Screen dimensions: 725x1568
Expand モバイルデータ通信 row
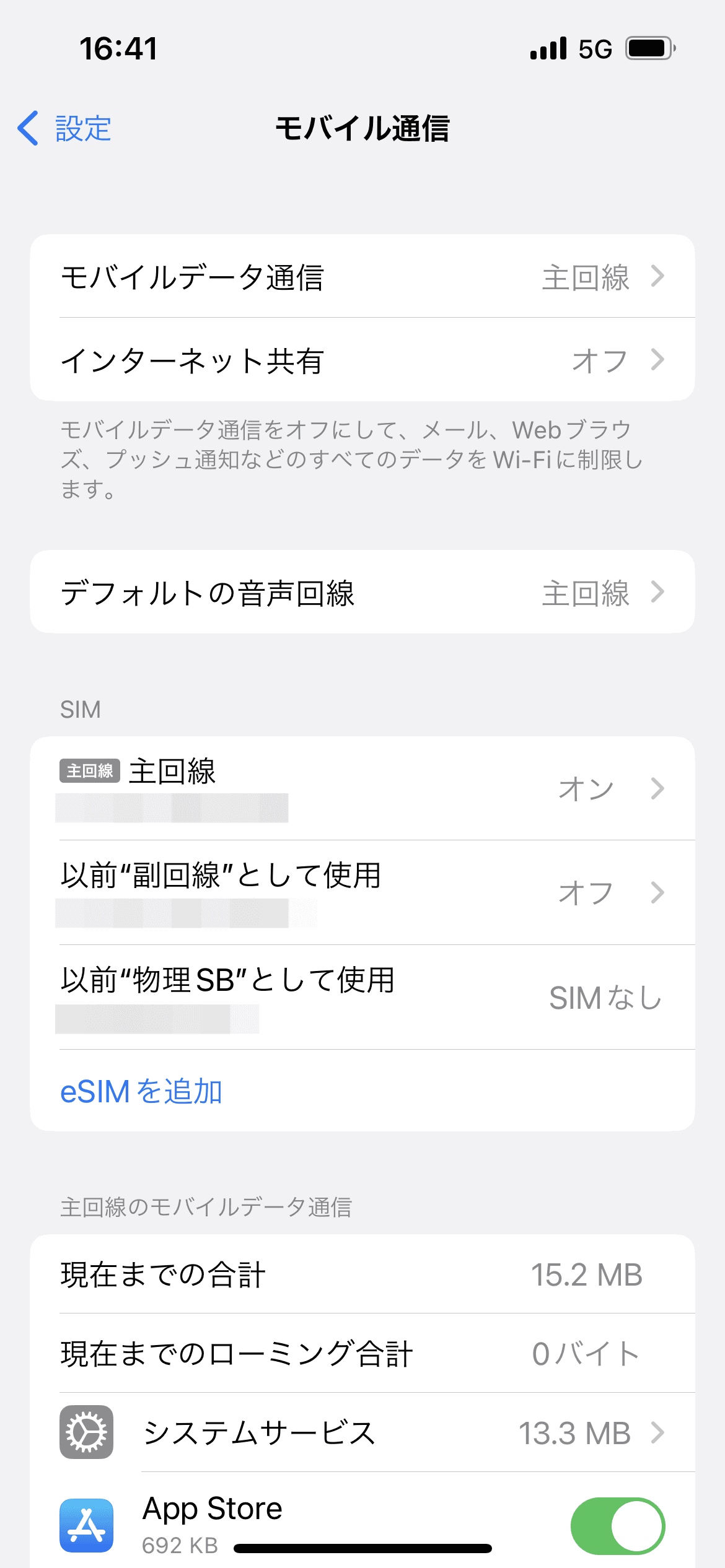point(362,279)
